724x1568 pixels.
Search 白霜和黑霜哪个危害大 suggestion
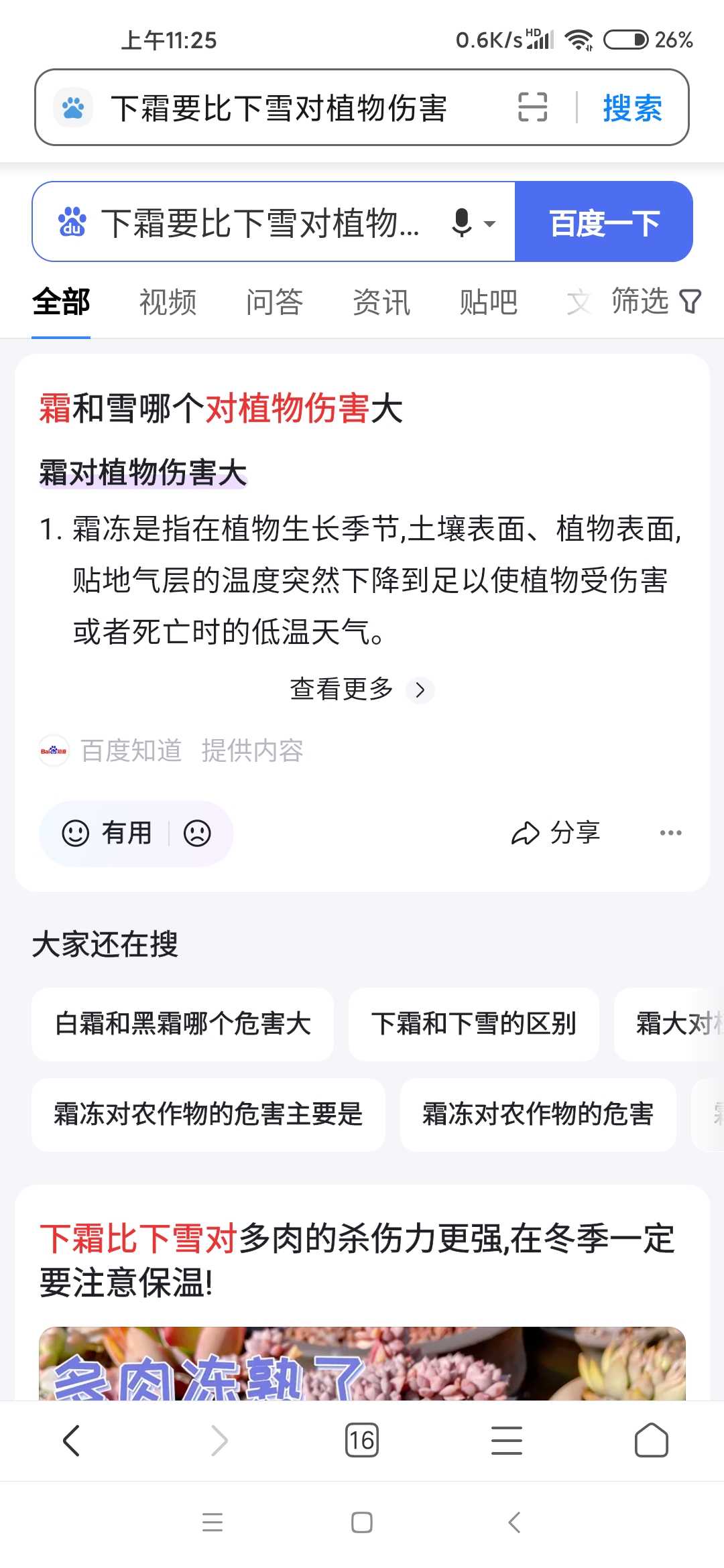pos(182,1024)
